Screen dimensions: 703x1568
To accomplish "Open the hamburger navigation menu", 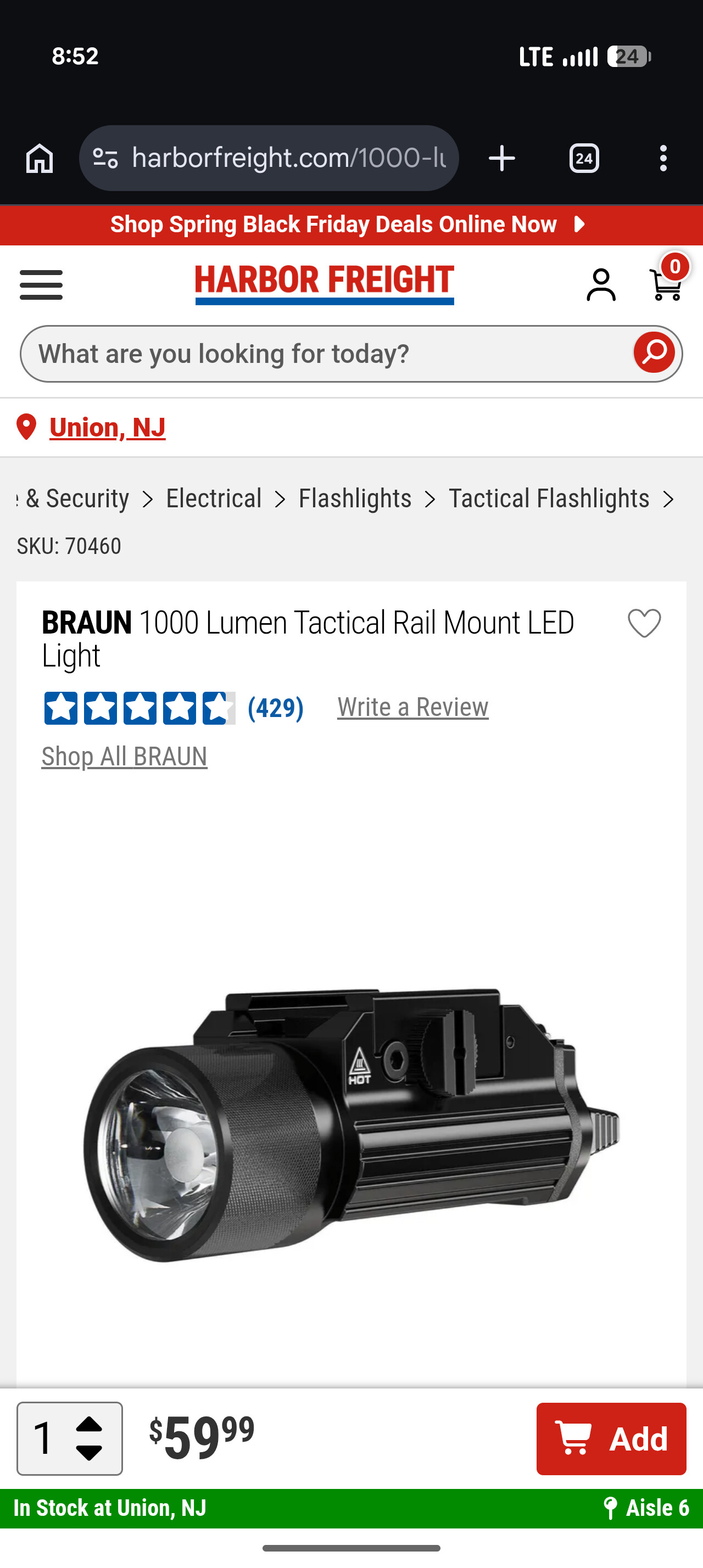I will [x=41, y=284].
